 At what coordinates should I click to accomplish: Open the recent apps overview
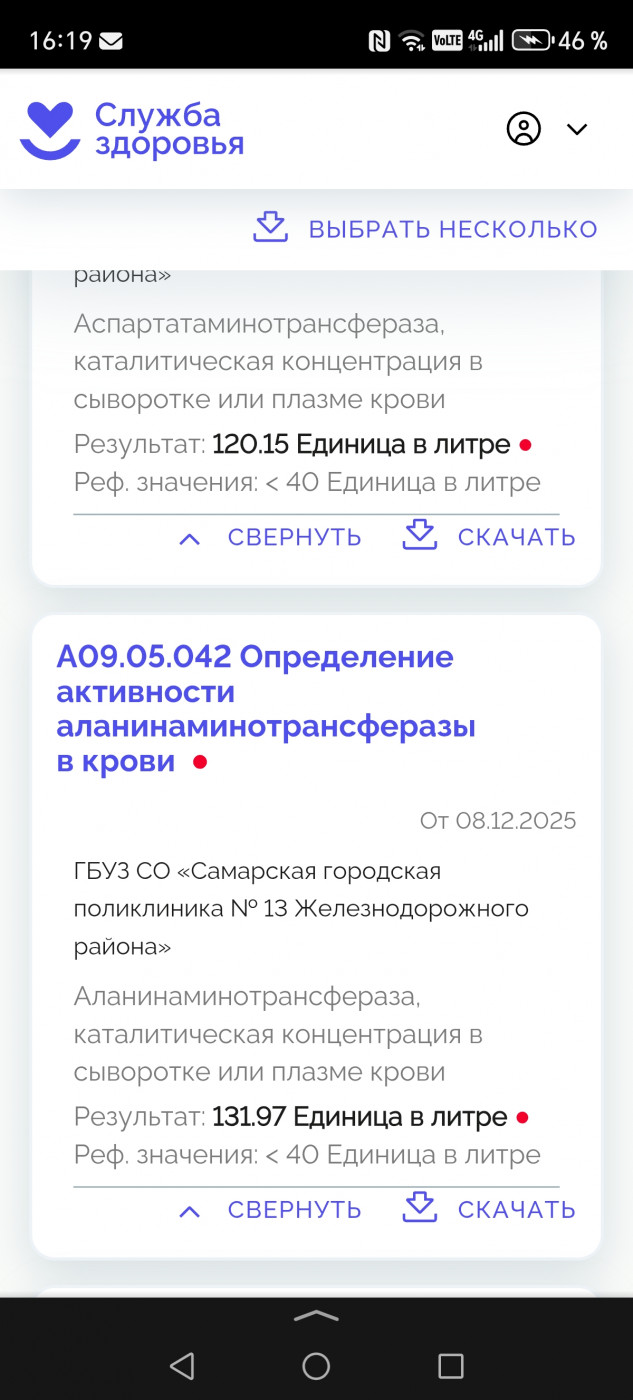451,1366
